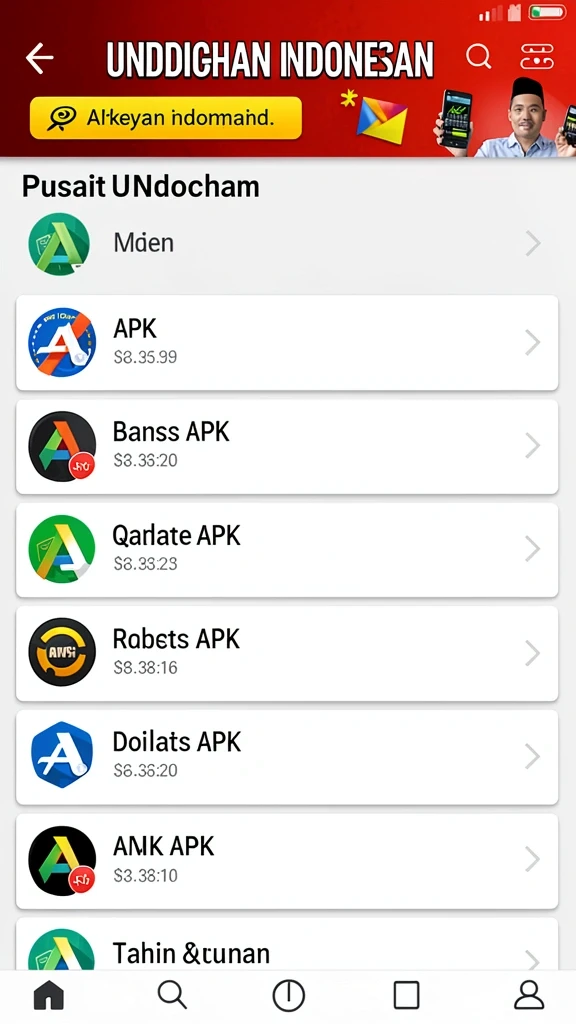Open the square tab in bottom bar
Screen dimensions: 576x1024
406,996
